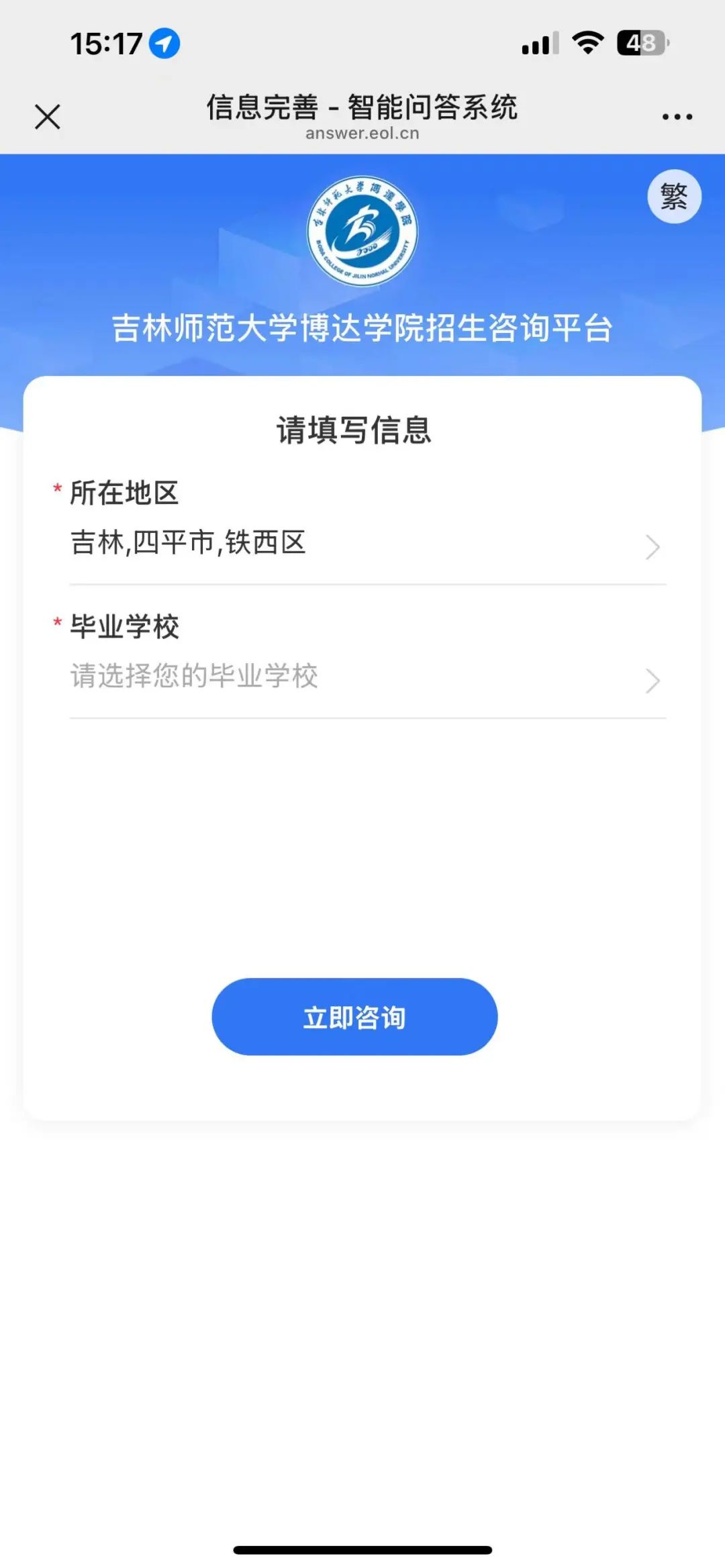The image size is (725, 1568).
Task: Close the web page with X
Action: click(48, 117)
